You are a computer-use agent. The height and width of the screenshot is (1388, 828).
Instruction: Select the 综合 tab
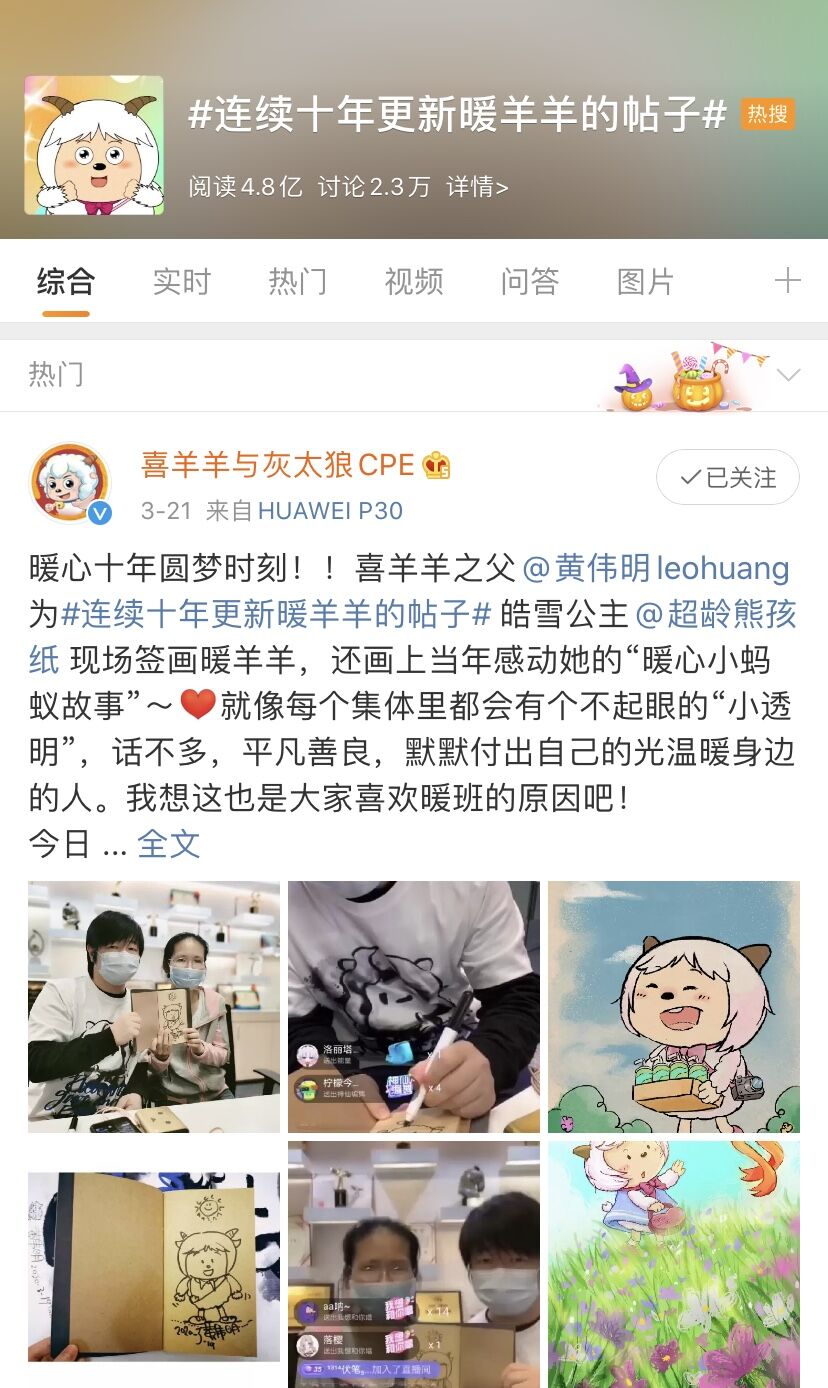tap(66, 282)
